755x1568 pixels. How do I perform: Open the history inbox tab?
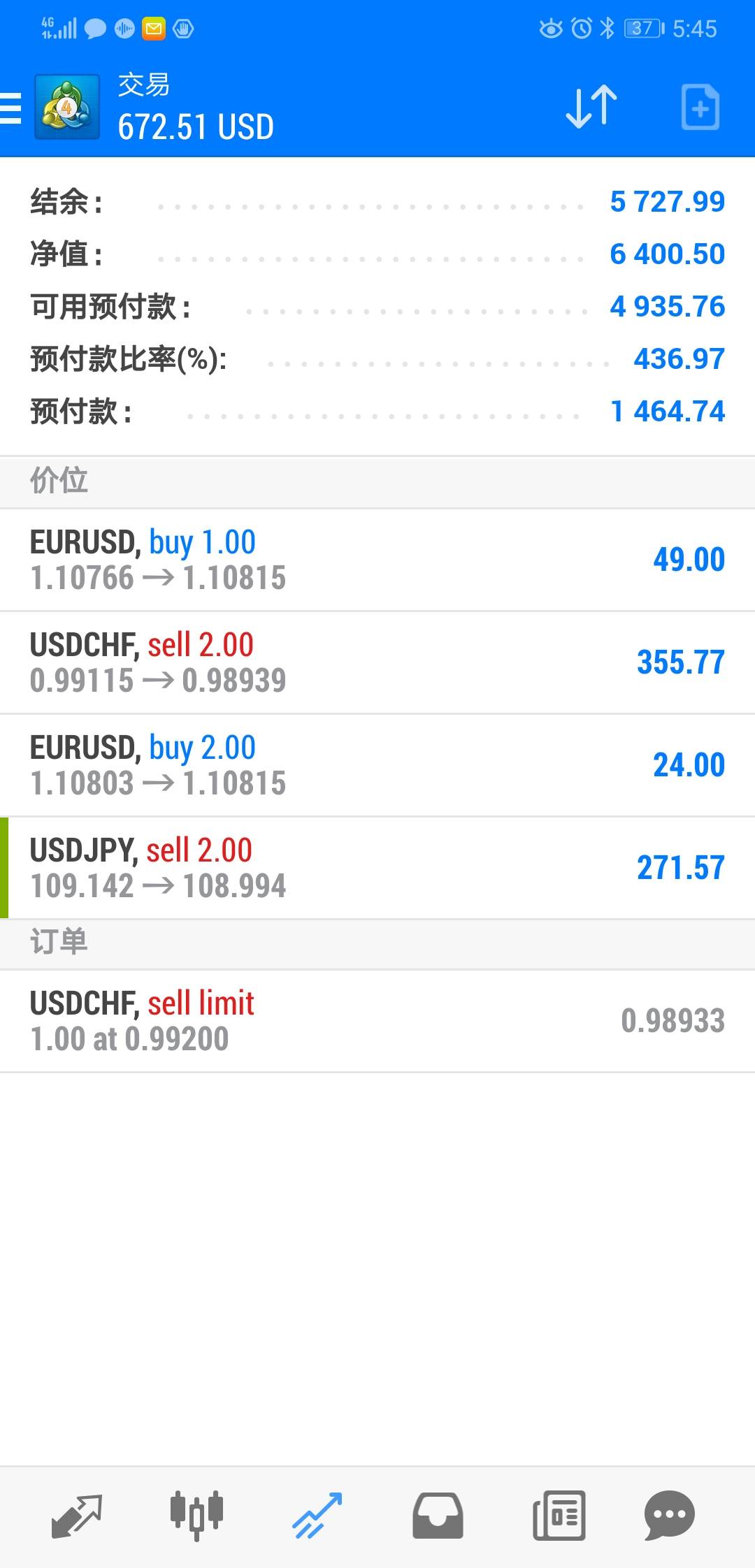[x=438, y=1516]
